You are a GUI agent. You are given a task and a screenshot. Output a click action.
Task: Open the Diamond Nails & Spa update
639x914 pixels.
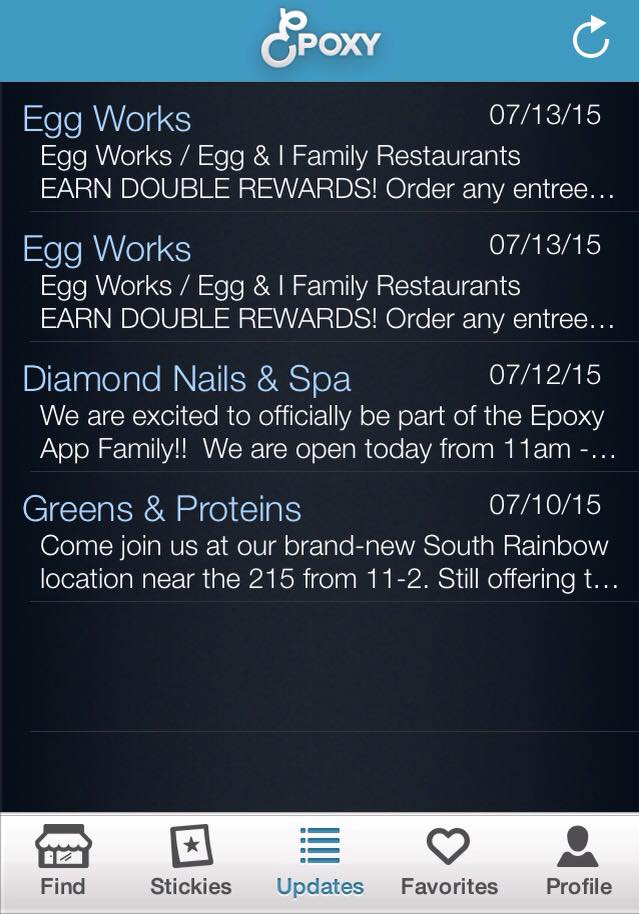(320, 413)
